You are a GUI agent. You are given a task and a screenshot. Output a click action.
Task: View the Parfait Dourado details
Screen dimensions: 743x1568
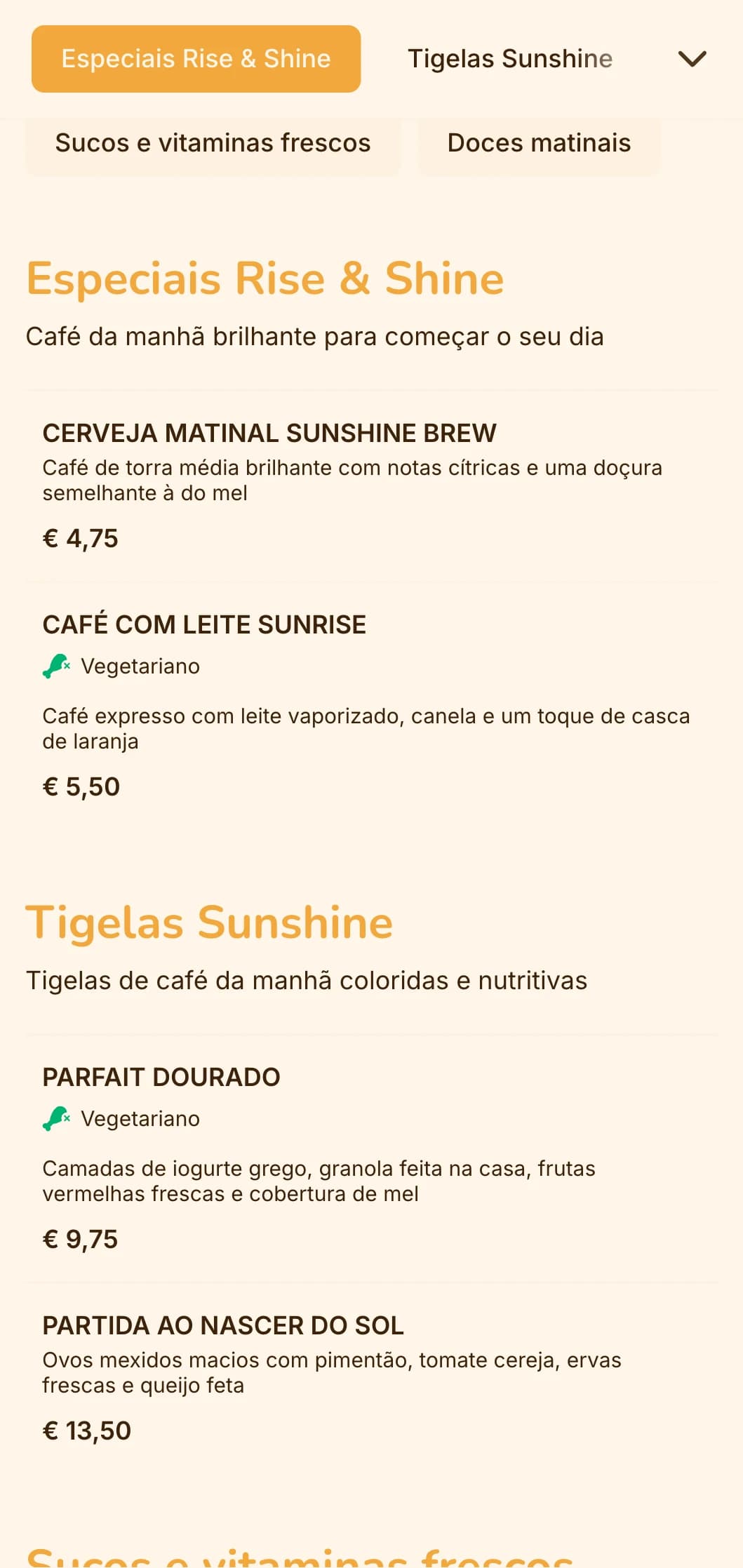[161, 1078]
